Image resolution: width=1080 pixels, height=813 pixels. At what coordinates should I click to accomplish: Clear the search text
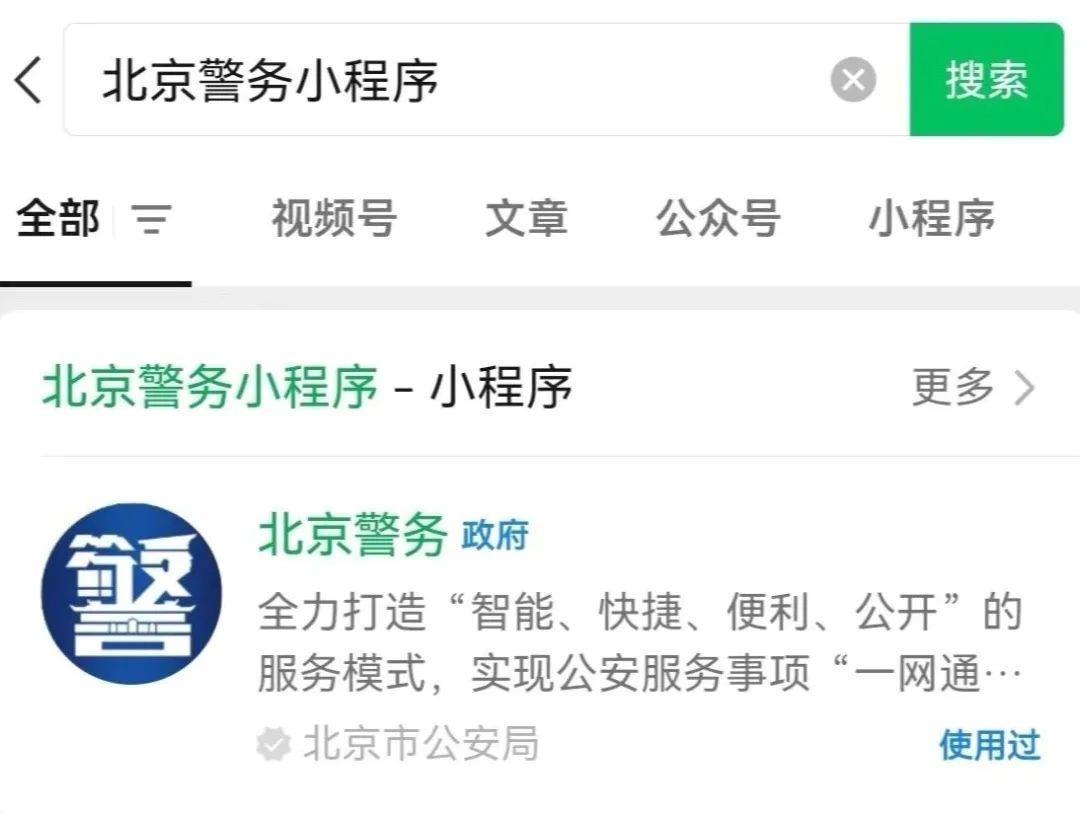853,80
